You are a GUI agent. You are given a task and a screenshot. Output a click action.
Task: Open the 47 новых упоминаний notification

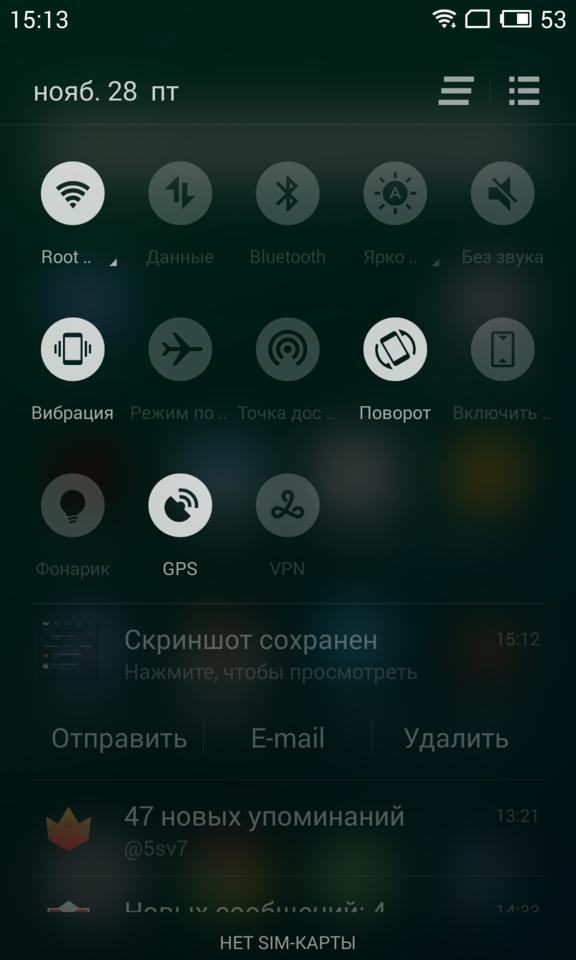(288, 830)
